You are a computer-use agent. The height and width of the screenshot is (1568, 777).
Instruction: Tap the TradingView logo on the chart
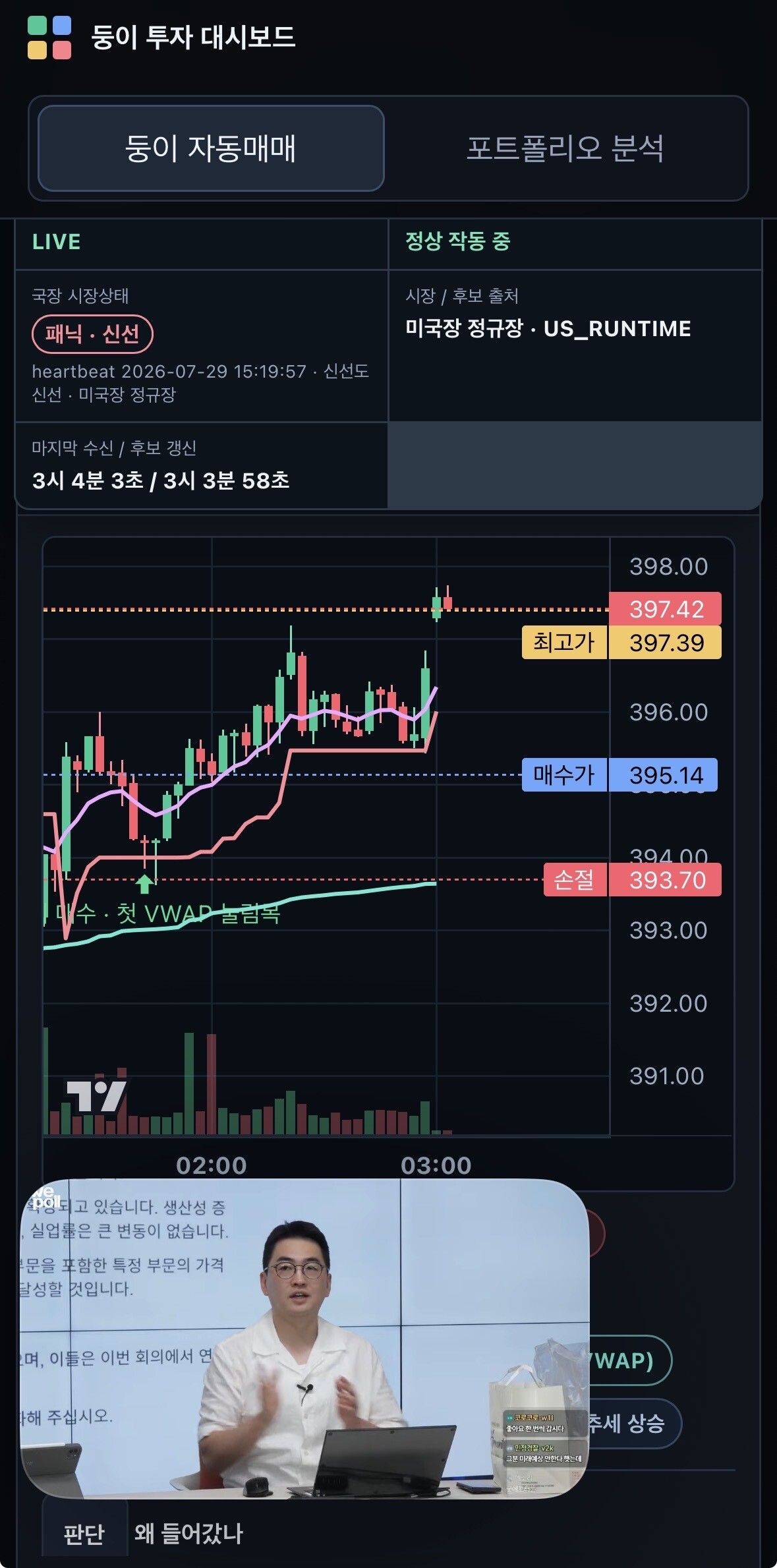click(96, 1097)
